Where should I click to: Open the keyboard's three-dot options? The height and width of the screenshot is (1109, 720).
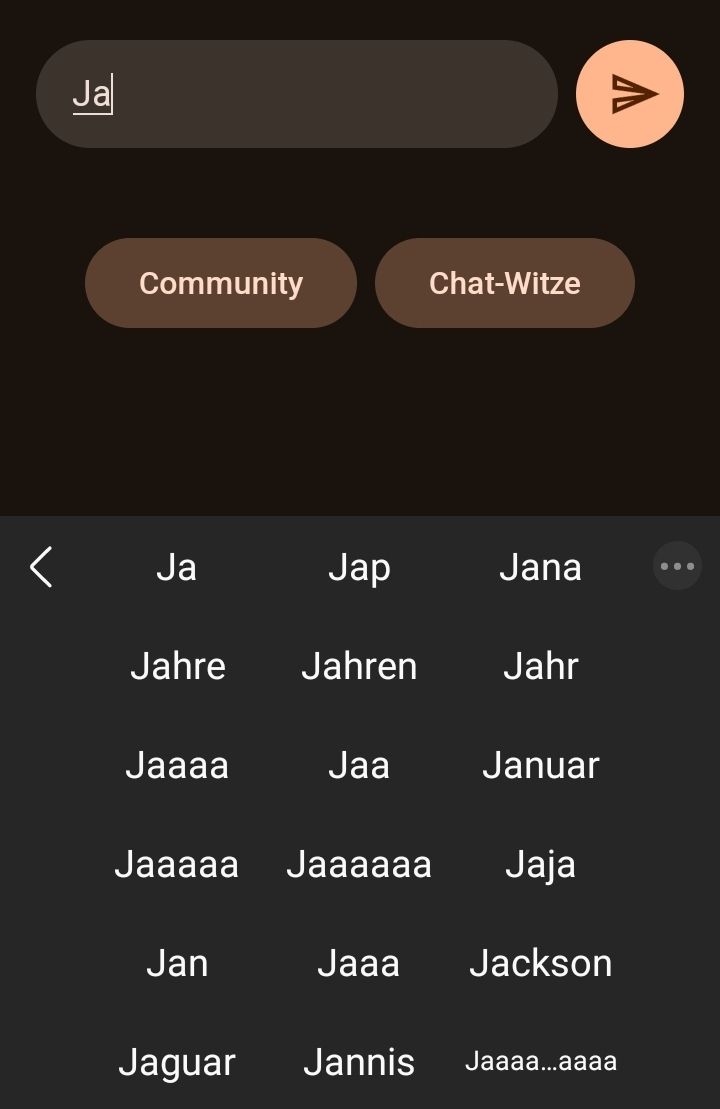(x=677, y=567)
